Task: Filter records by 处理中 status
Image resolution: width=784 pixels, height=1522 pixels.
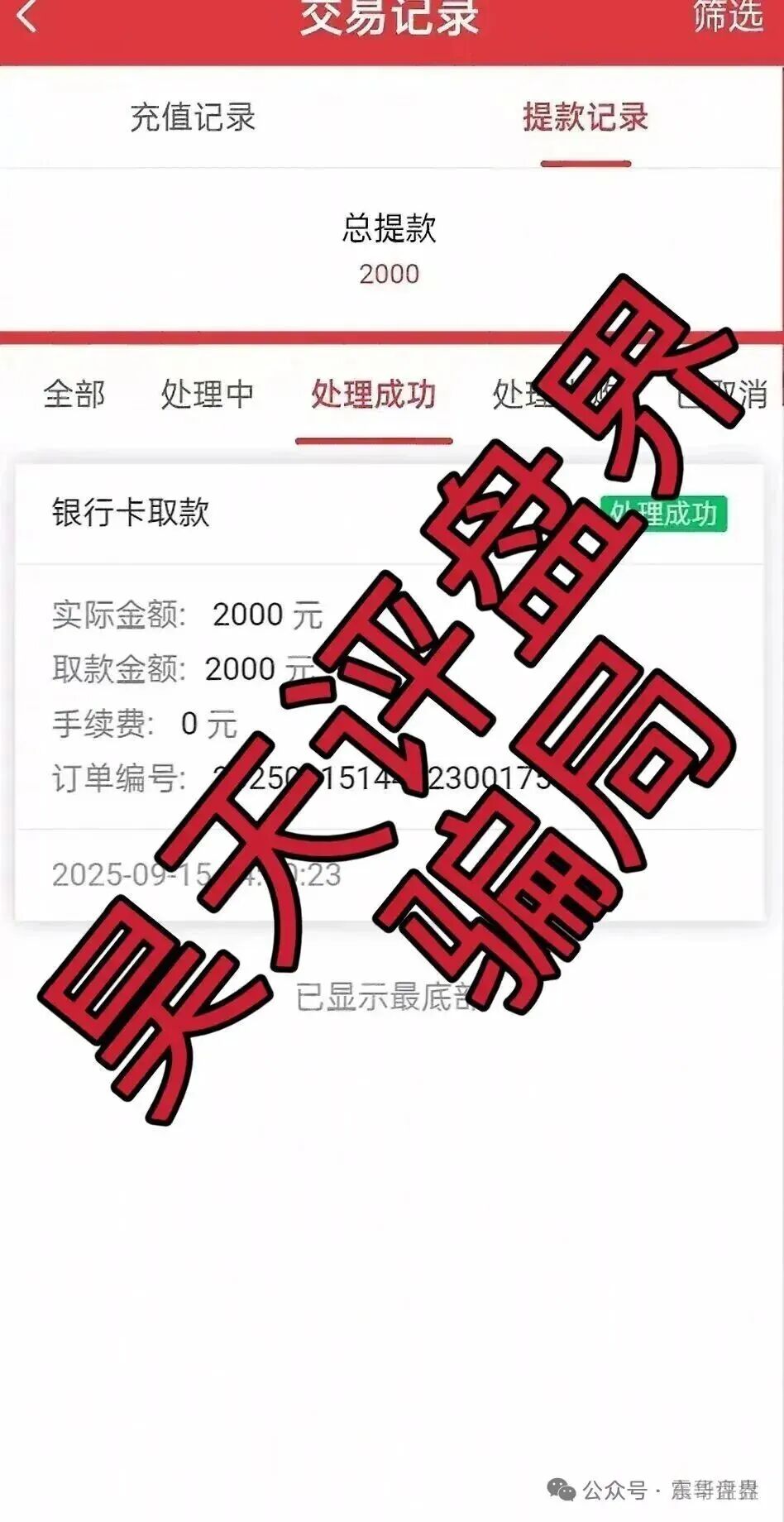Action: tap(207, 394)
